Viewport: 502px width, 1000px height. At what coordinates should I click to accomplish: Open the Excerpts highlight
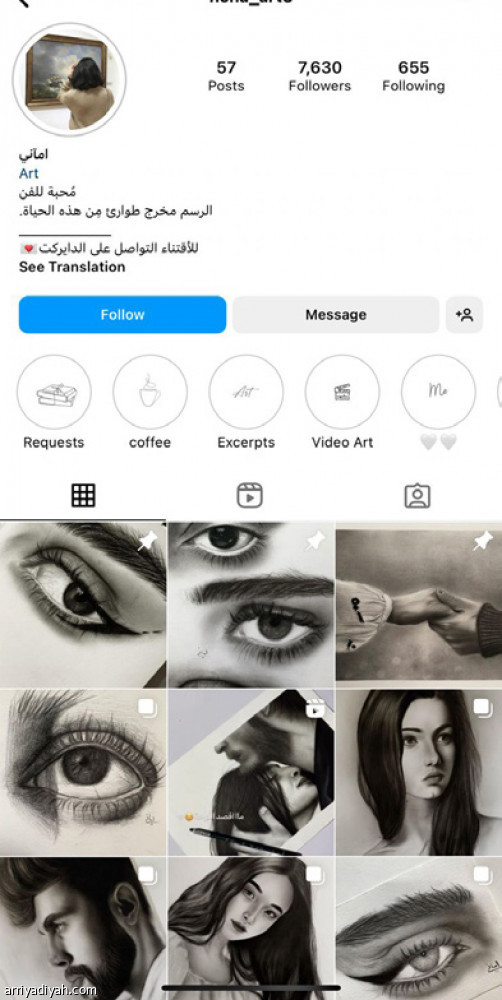click(246, 392)
